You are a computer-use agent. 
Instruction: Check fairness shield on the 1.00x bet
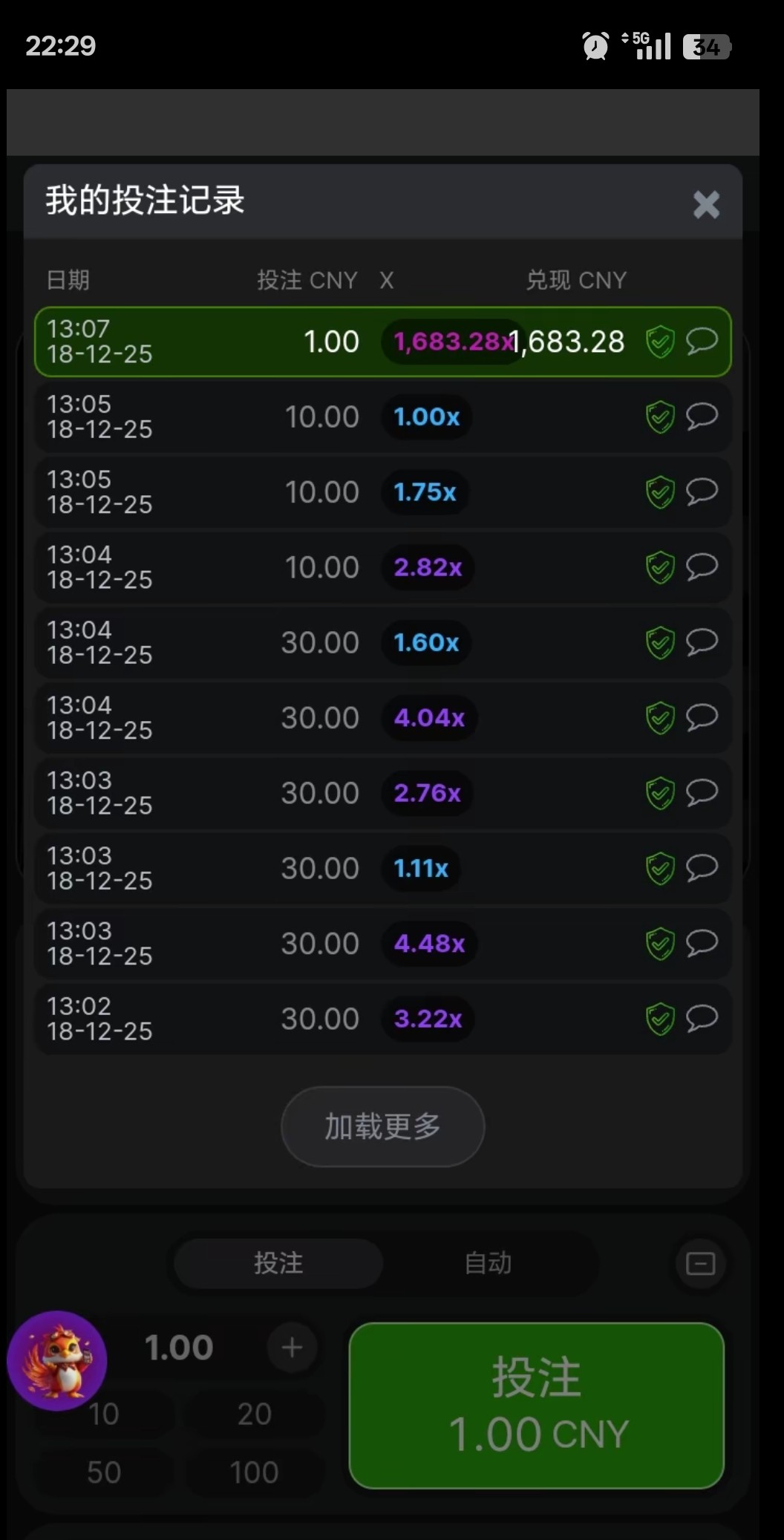[x=659, y=417]
